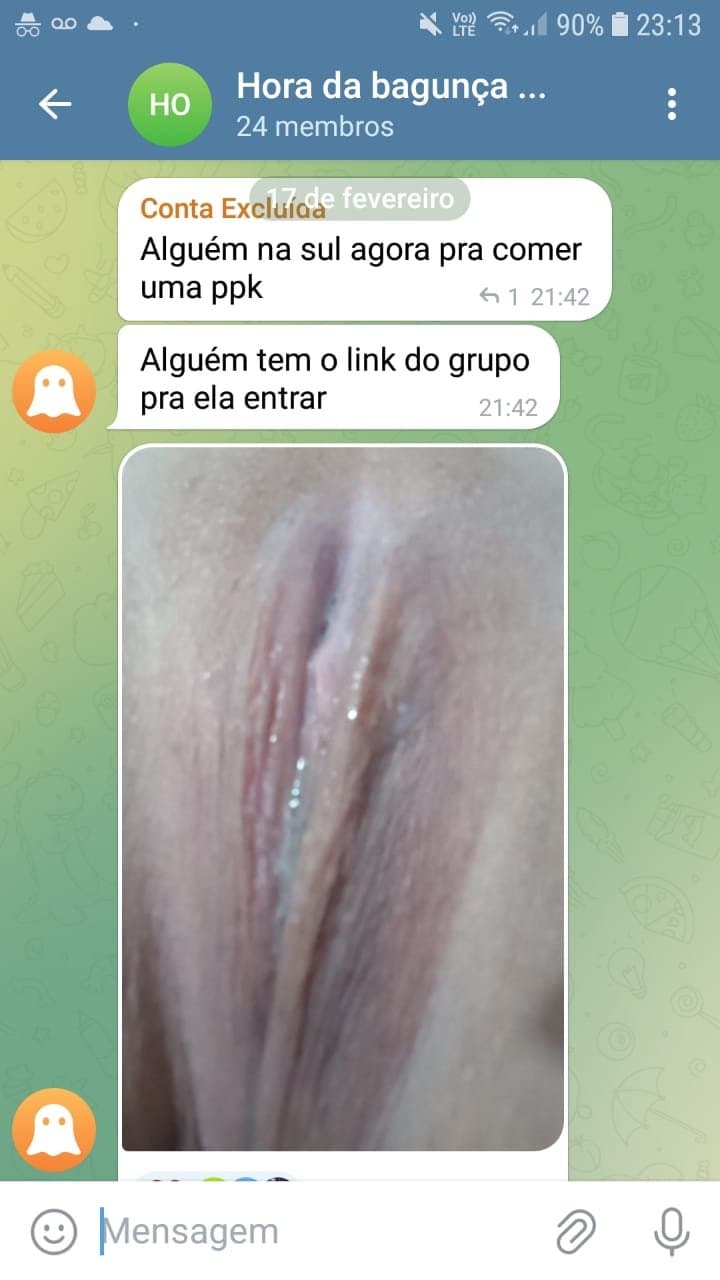The image size is (720, 1280).
Task: Open the green HO group avatar
Action: (169, 103)
